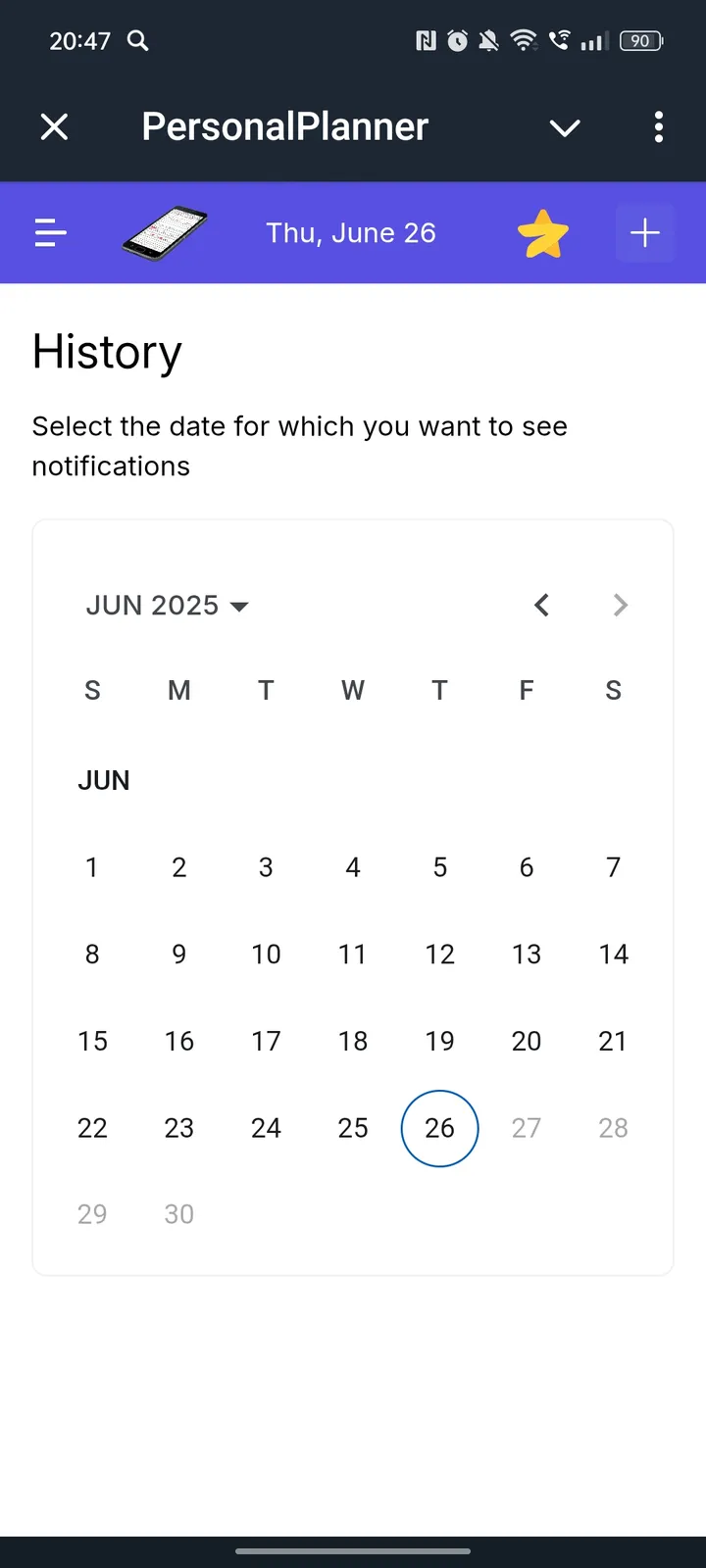The width and height of the screenshot is (706, 1568).
Task: Open the three-dot overflow menu
Action: tap(658, 126)
